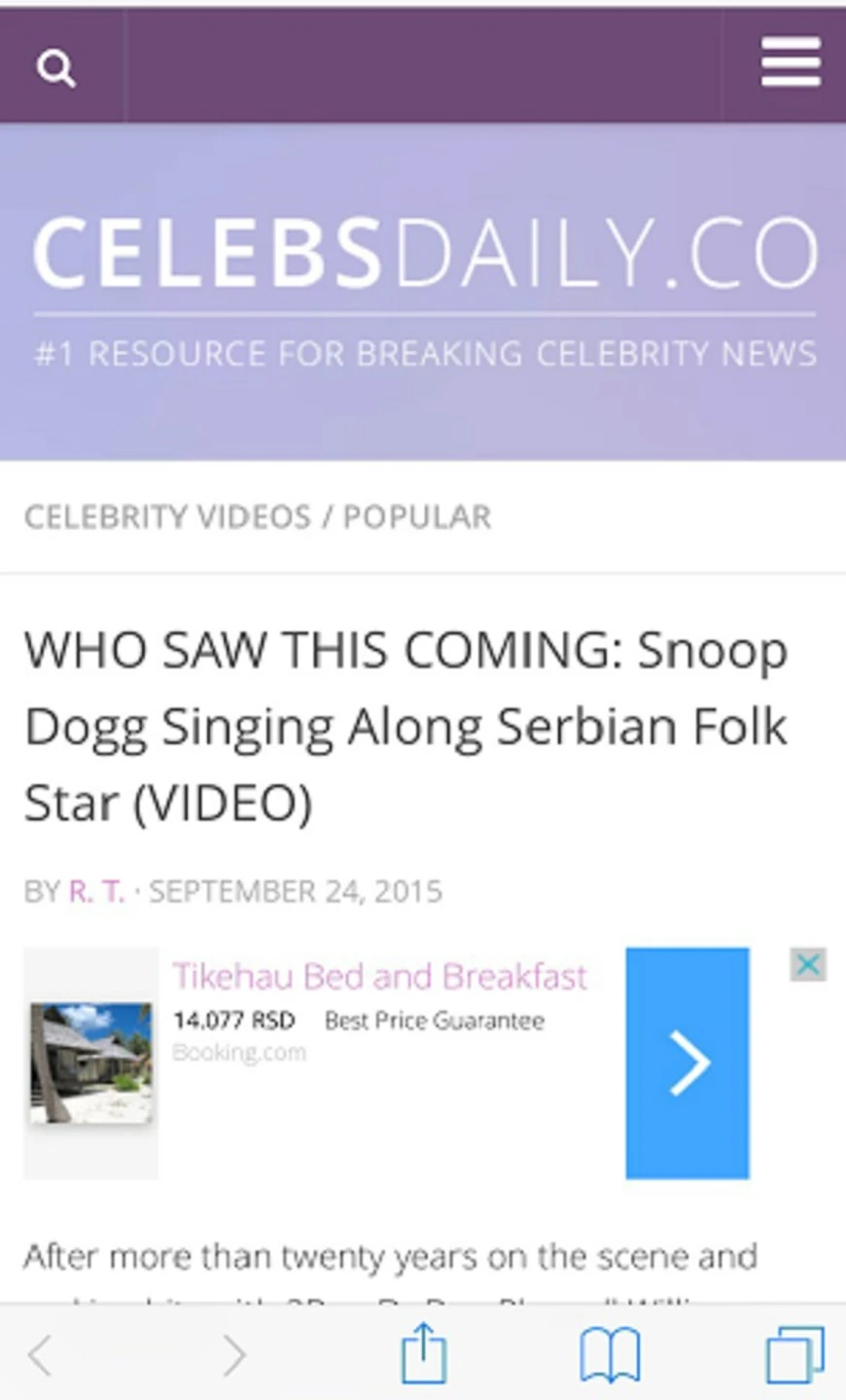Go back in browser history

[41, 1354]
